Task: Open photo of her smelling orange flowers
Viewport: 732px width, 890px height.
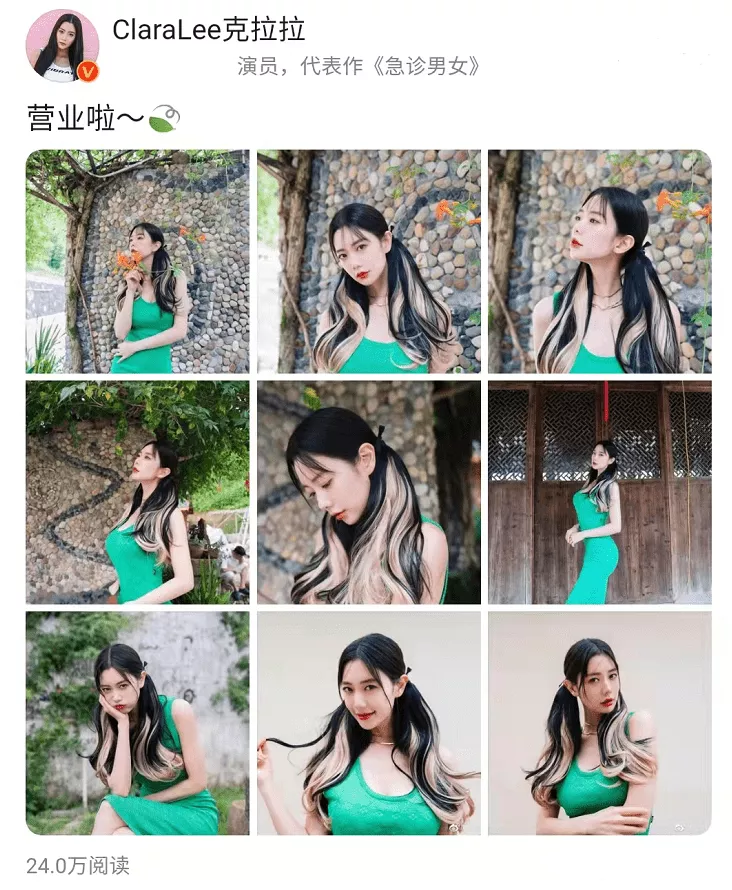Action: (137, 262)
